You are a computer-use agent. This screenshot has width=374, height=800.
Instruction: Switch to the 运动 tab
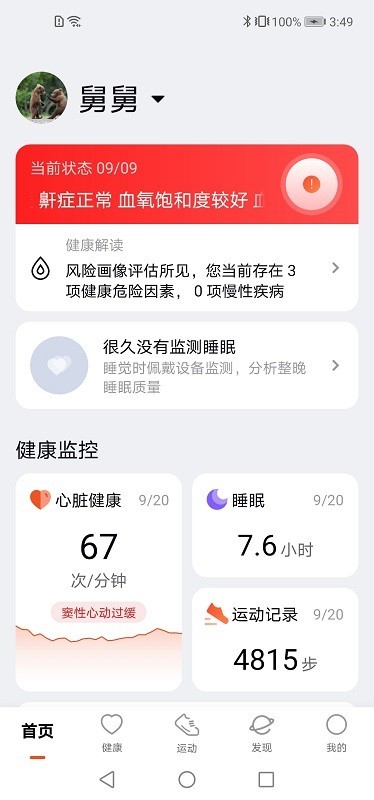[x=187, y=734]
